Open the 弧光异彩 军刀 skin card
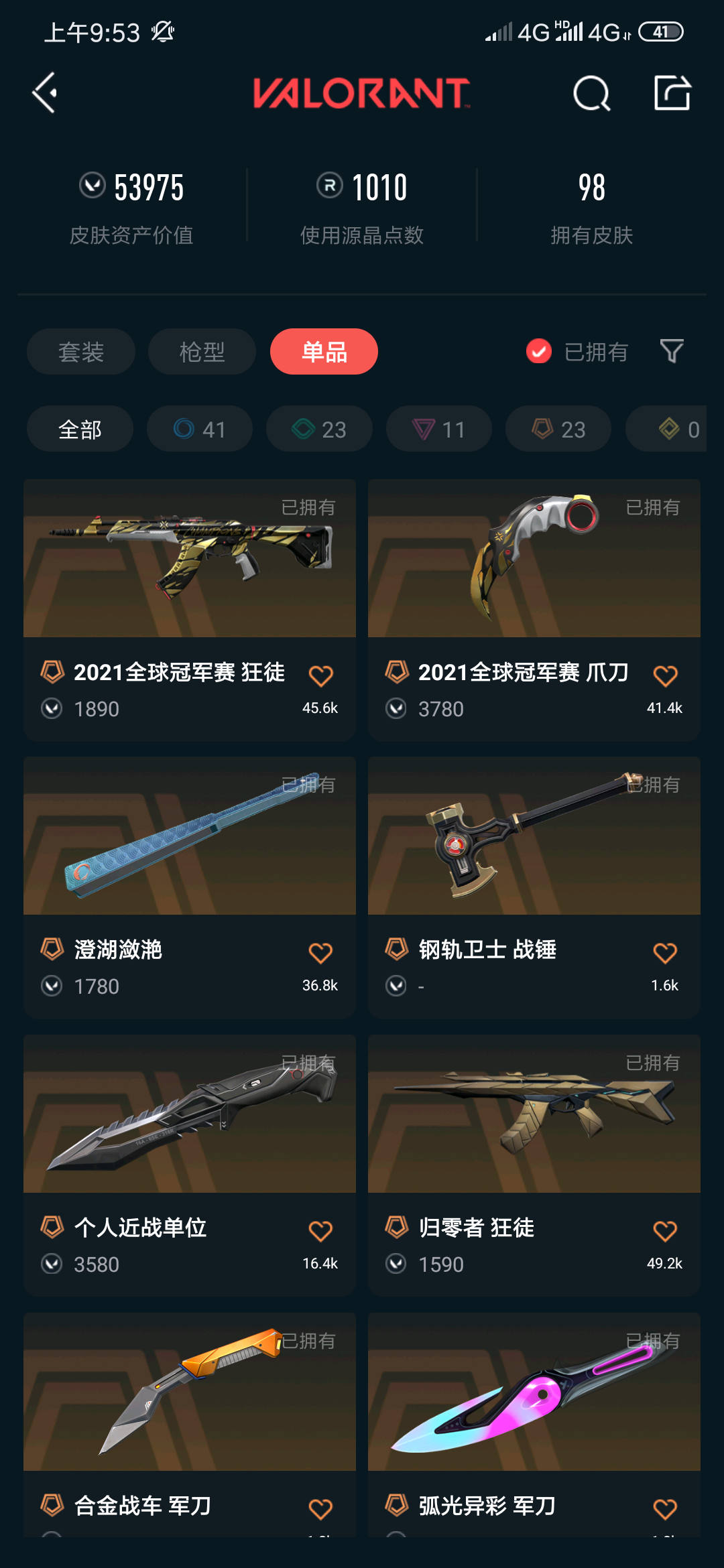 click(534, 1407)
